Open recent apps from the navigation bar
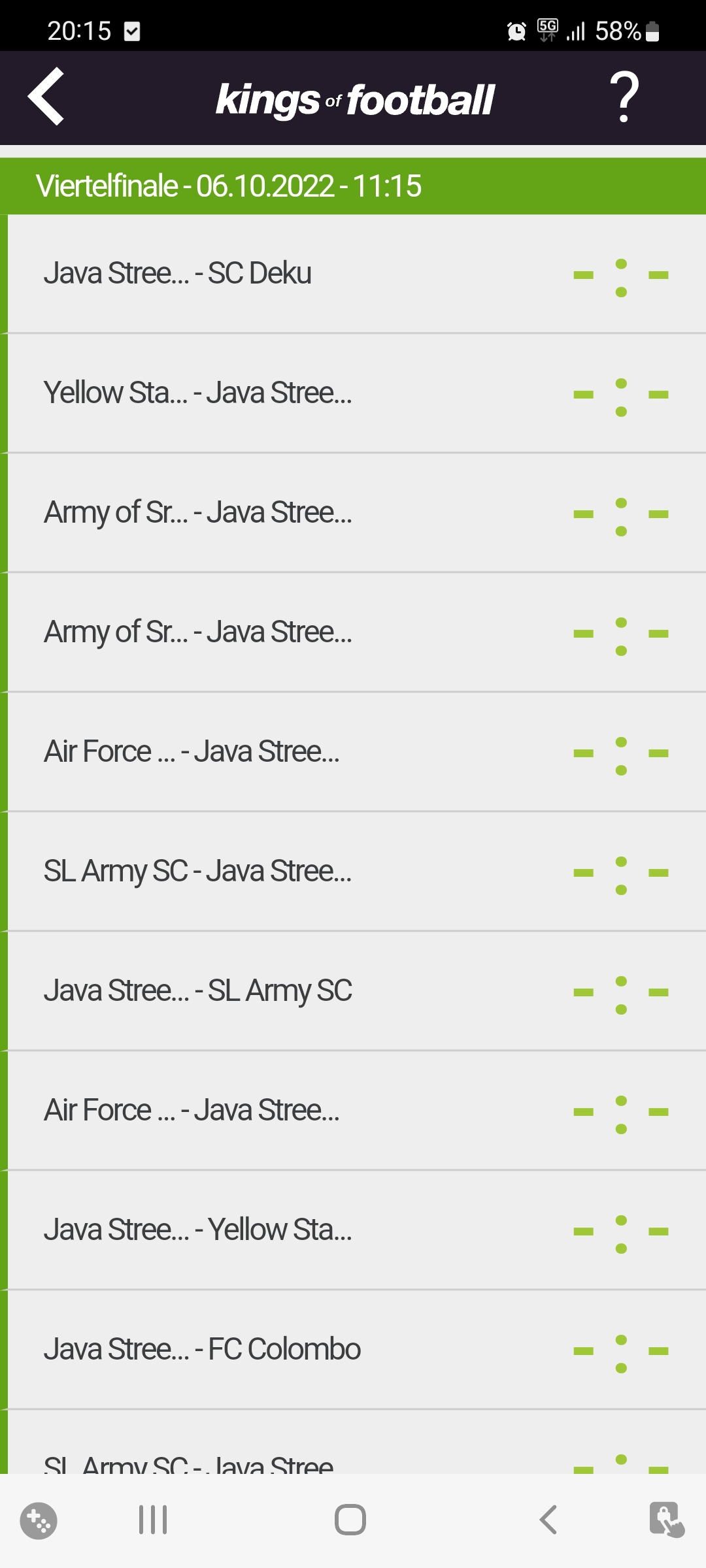This screenshot has width=706, height=1568. (x=153, y=1520)
